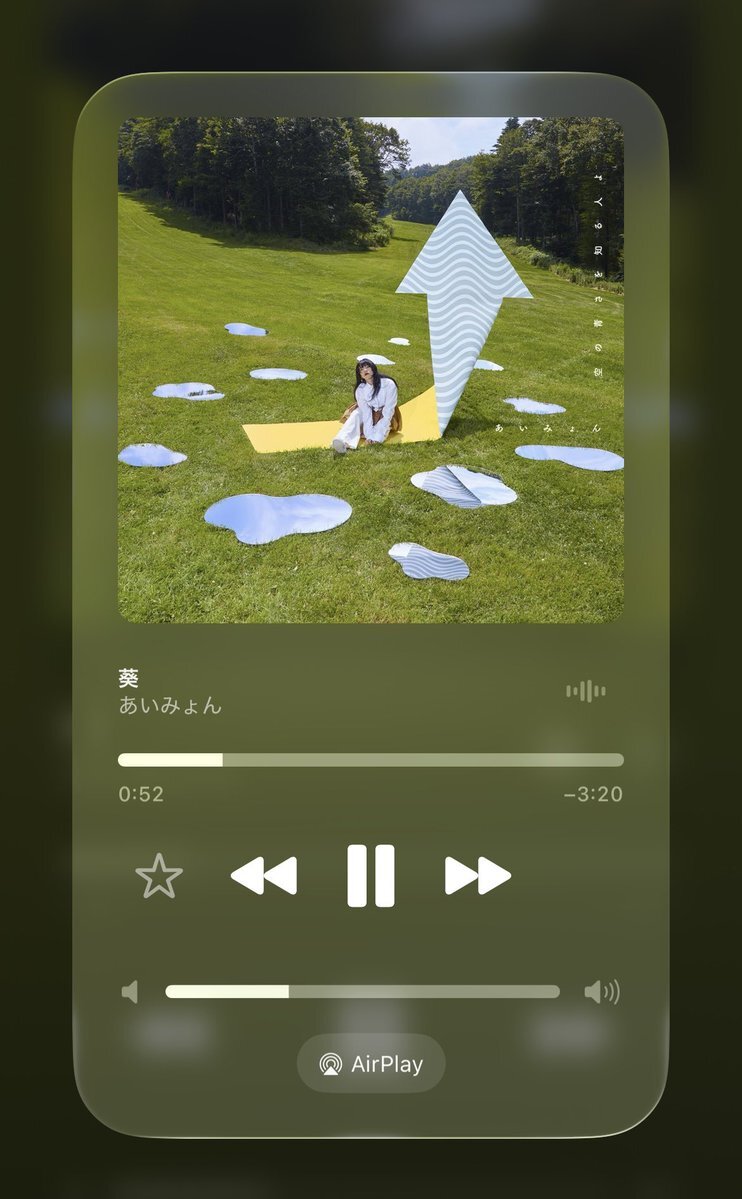Skip to the next track

point(478,876)
